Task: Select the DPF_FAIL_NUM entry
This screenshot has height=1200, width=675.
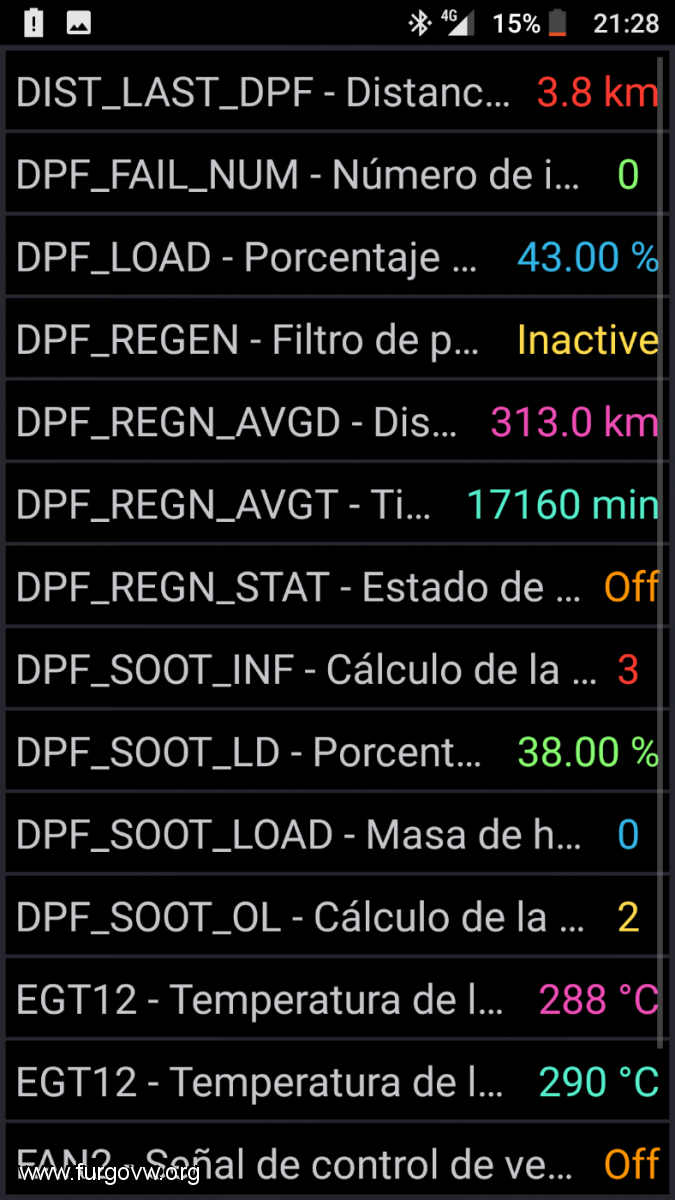Action: point(337,175)
